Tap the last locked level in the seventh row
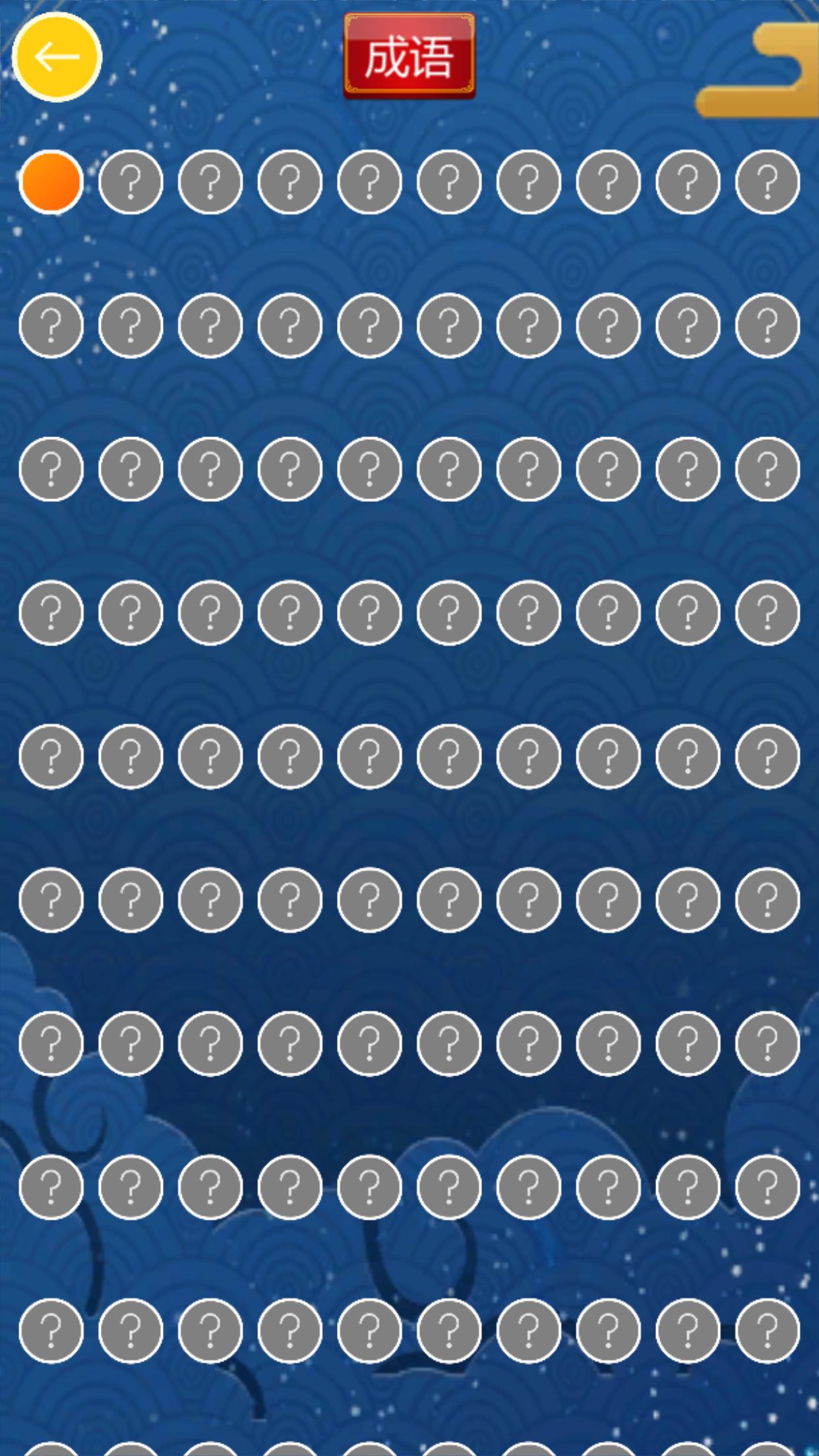Viewport: 819px width, 1456px height. pyautogui.click(x=767, y=1042)
